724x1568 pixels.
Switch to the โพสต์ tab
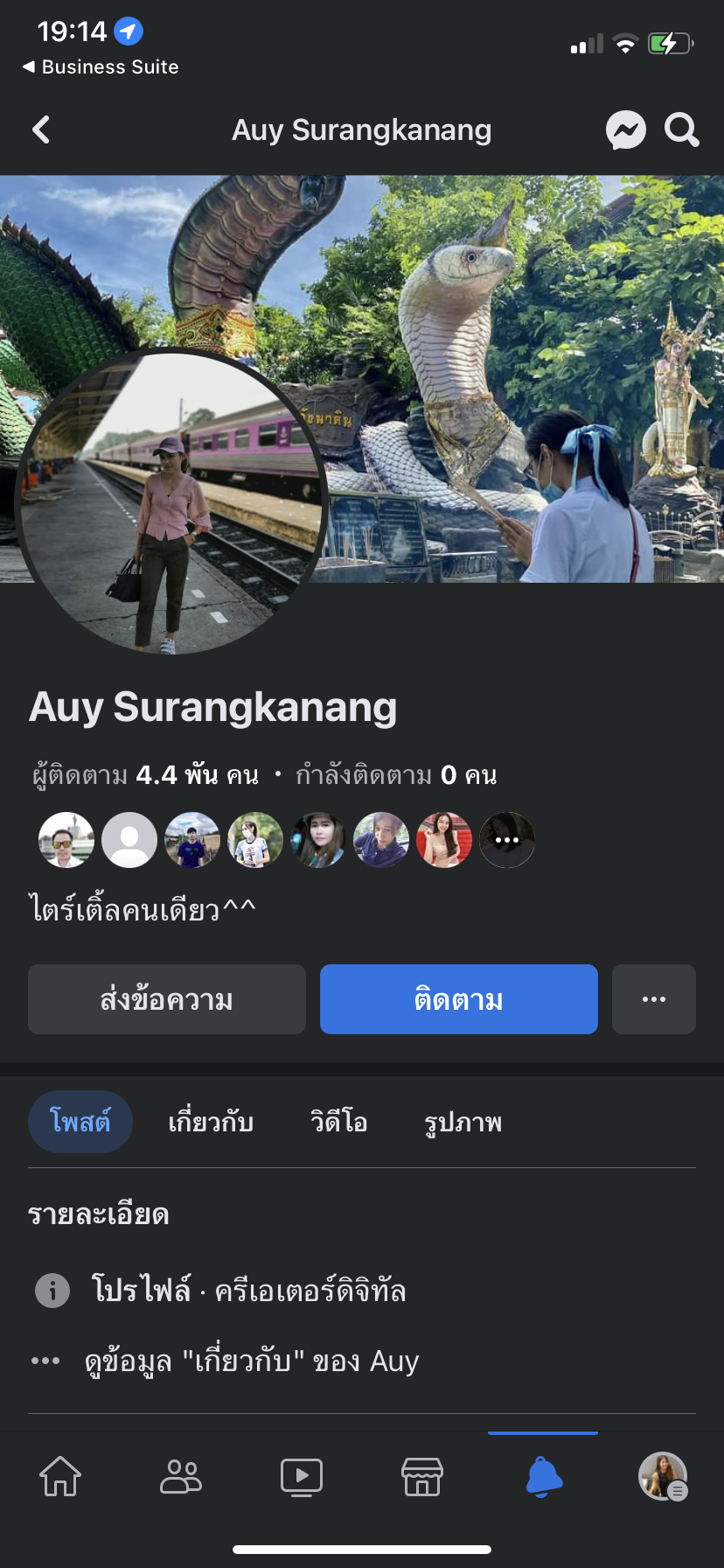pos(80,1122)
